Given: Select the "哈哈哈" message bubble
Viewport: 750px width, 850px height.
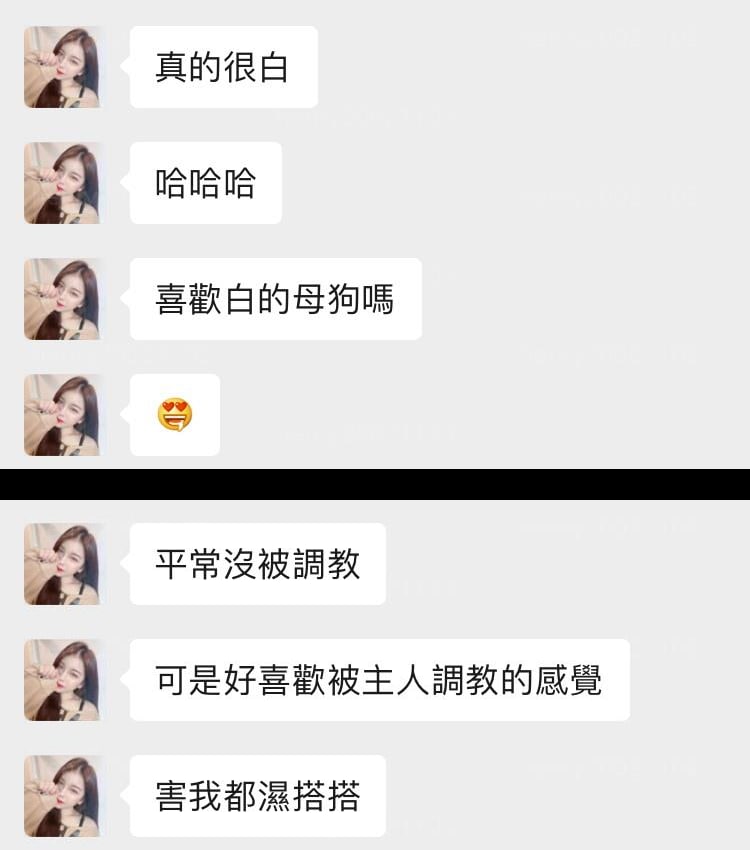Looking at the screenshot, I should click(205, 183).
